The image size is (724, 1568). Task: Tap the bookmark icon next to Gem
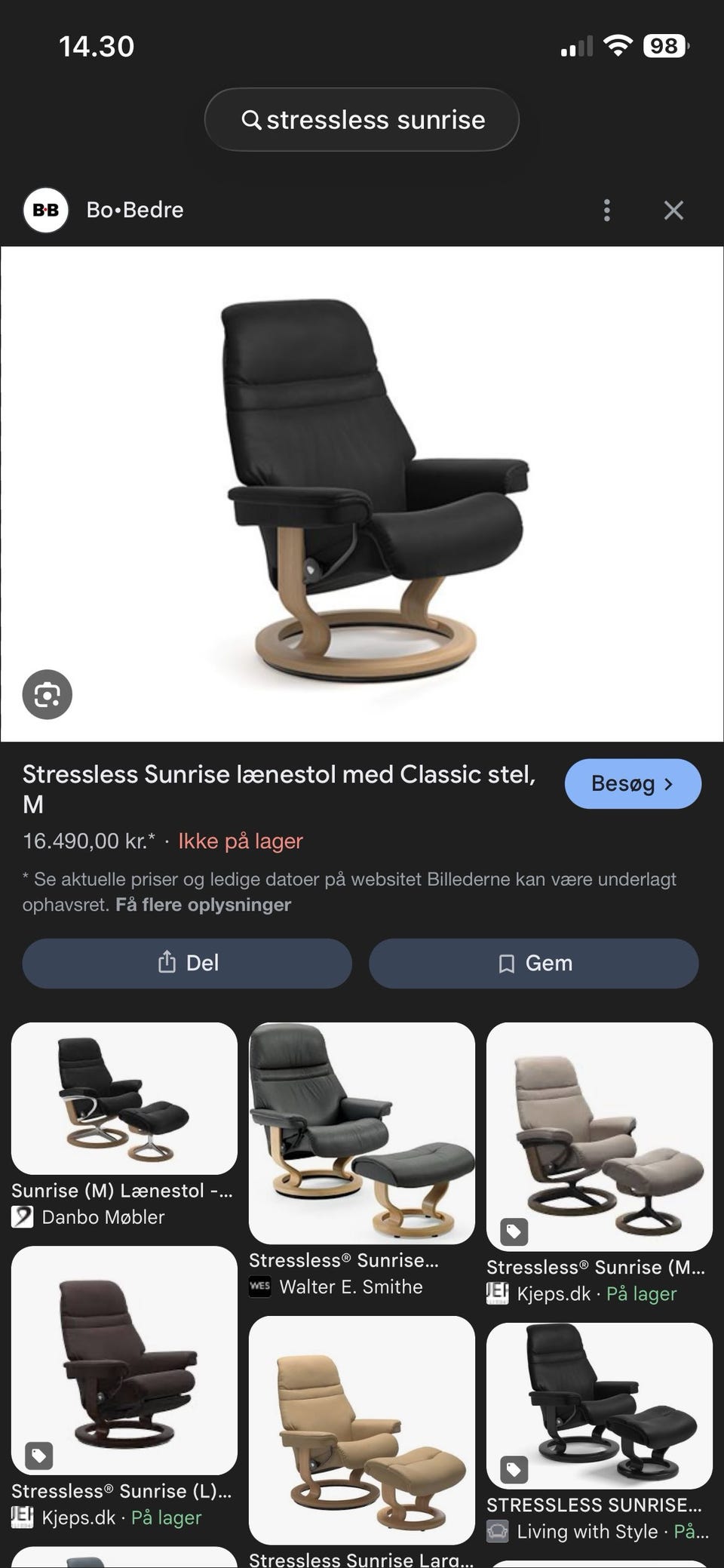tap(506, 963)
